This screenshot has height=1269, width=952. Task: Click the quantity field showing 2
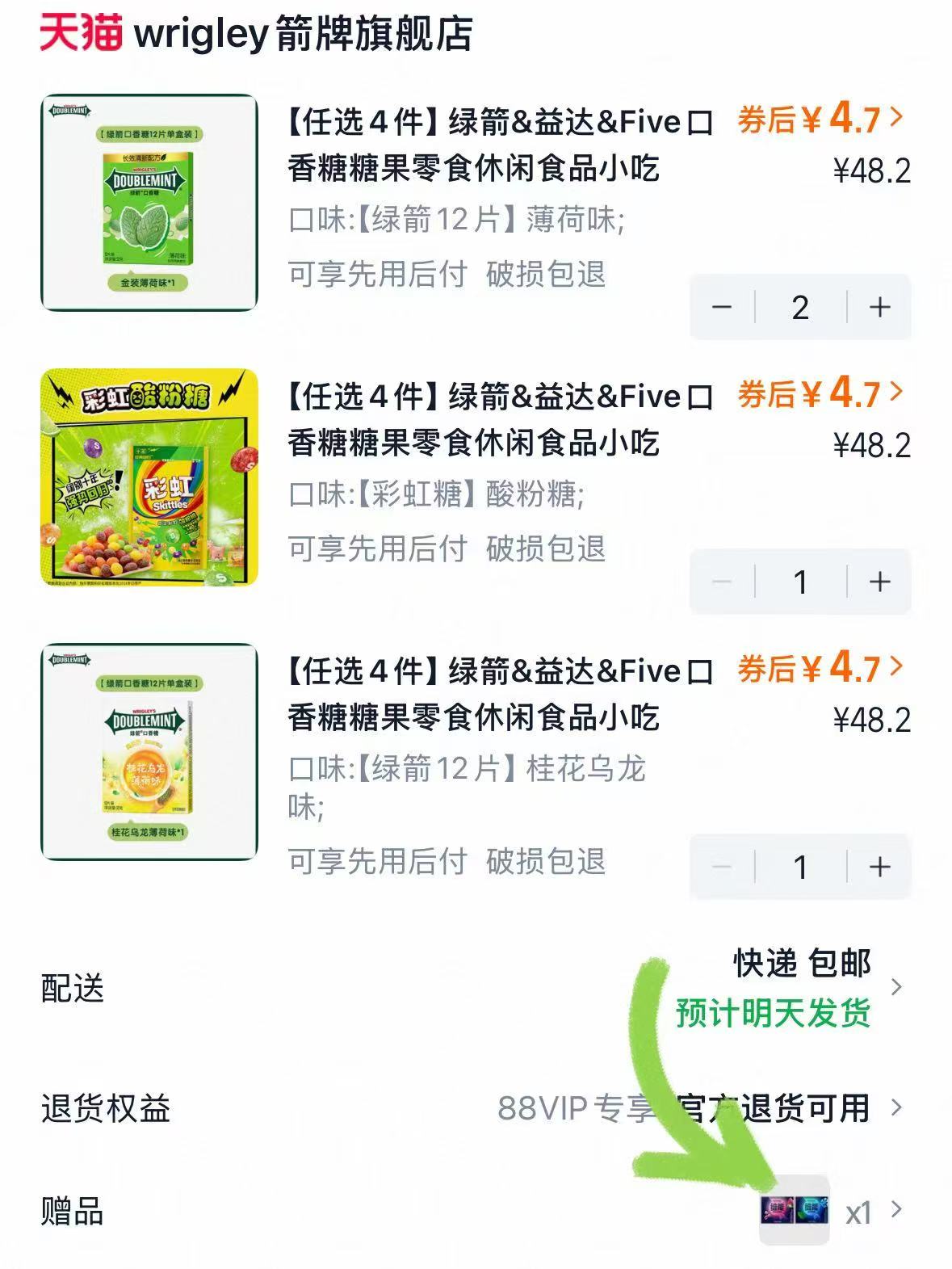(x=800, y=307)
